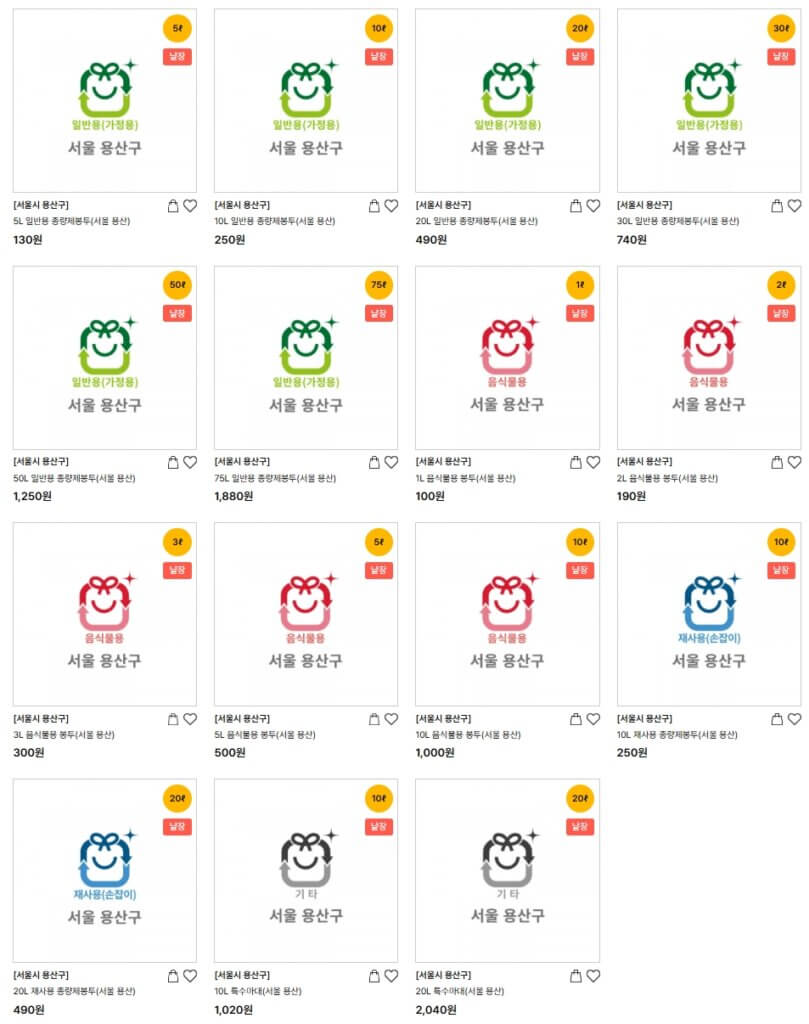The width and height of the screenshot is (809, 1024).
Task: Click cart icon on 10L 재사용 종량제봉투
Action: [x=778, y=718]
